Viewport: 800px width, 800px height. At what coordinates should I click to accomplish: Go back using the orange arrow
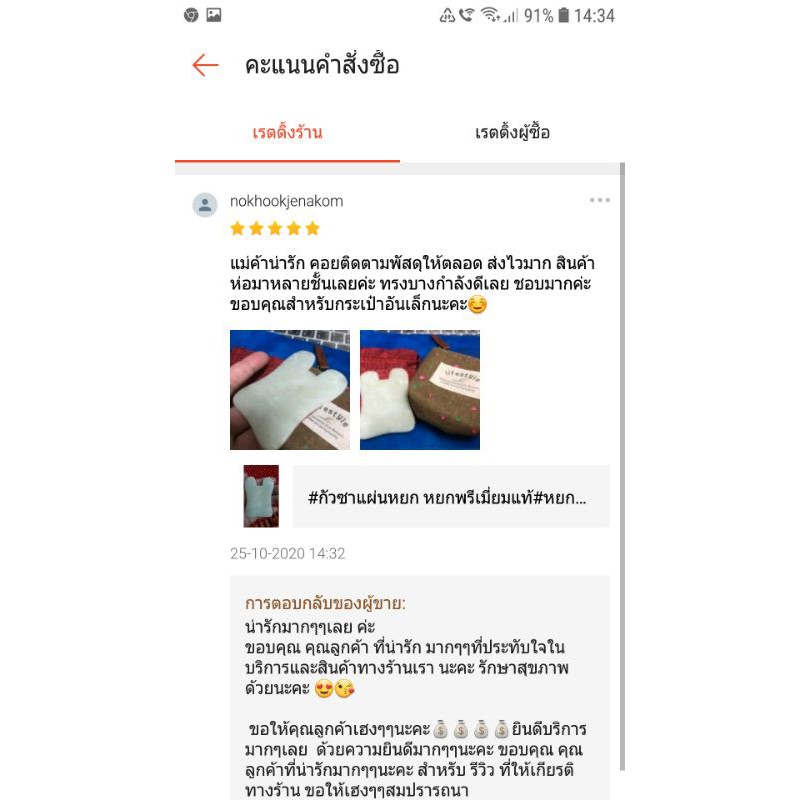(x=205, y=66)
